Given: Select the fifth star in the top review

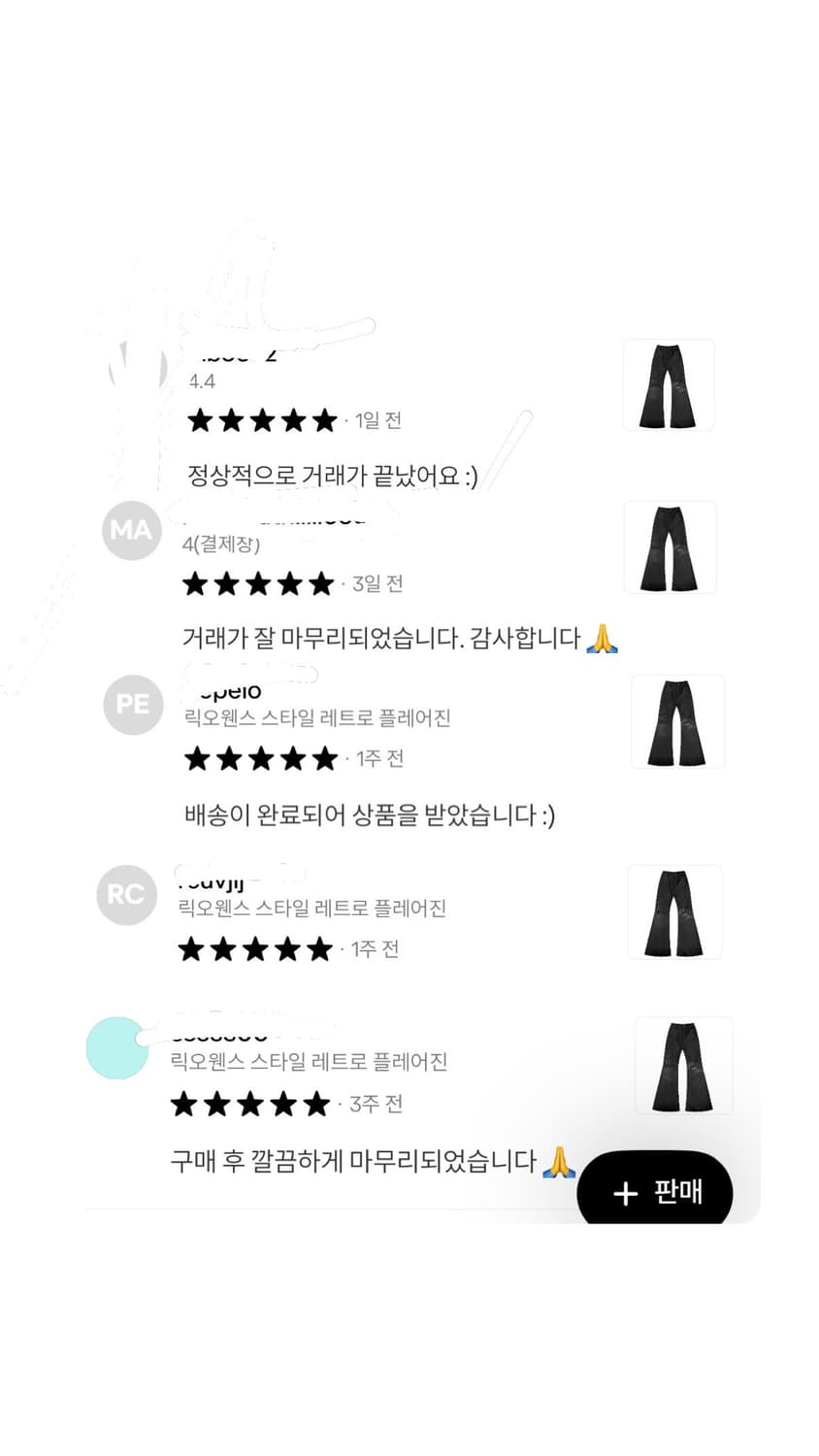Looking at the screenshot, I should pyautogui.click(x=324, y=419).
